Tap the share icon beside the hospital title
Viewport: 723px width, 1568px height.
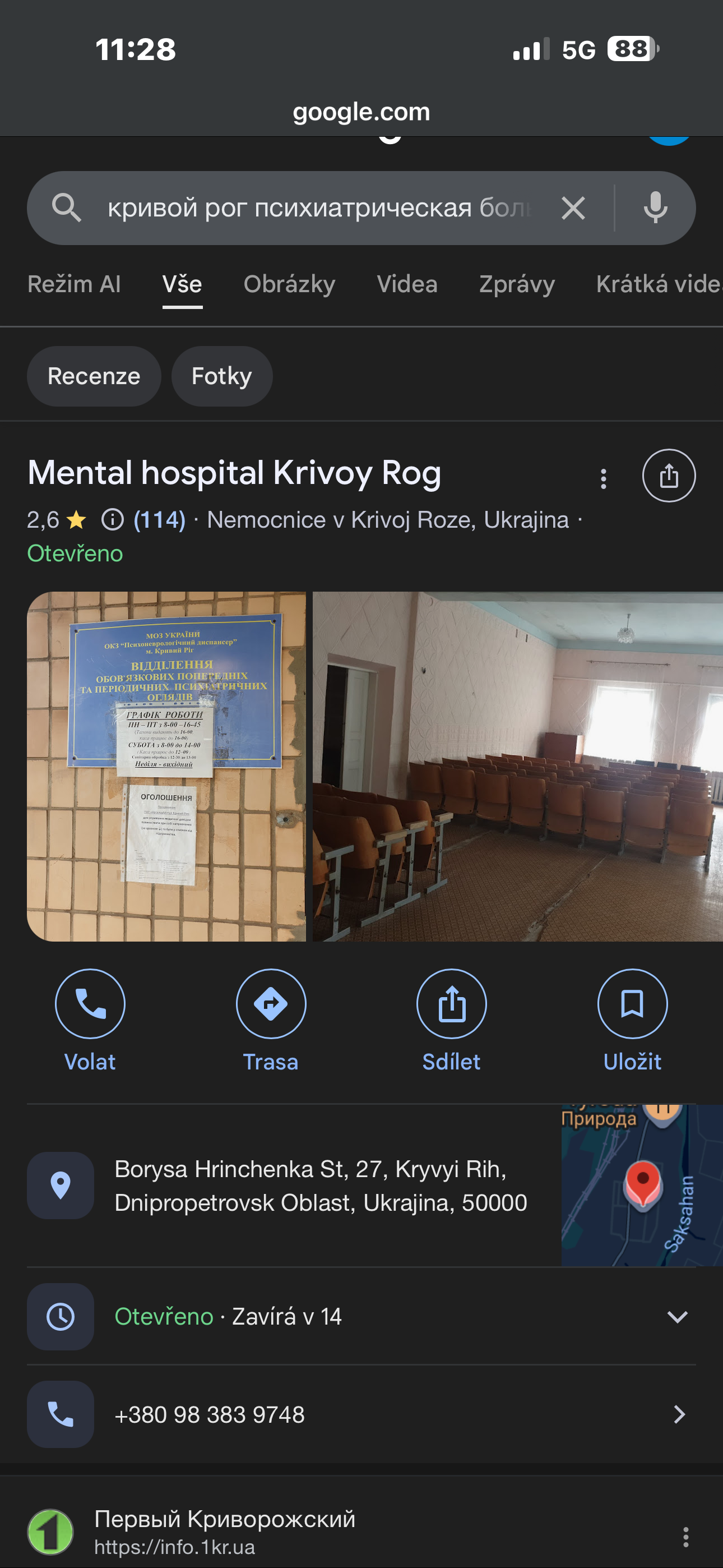668,476
